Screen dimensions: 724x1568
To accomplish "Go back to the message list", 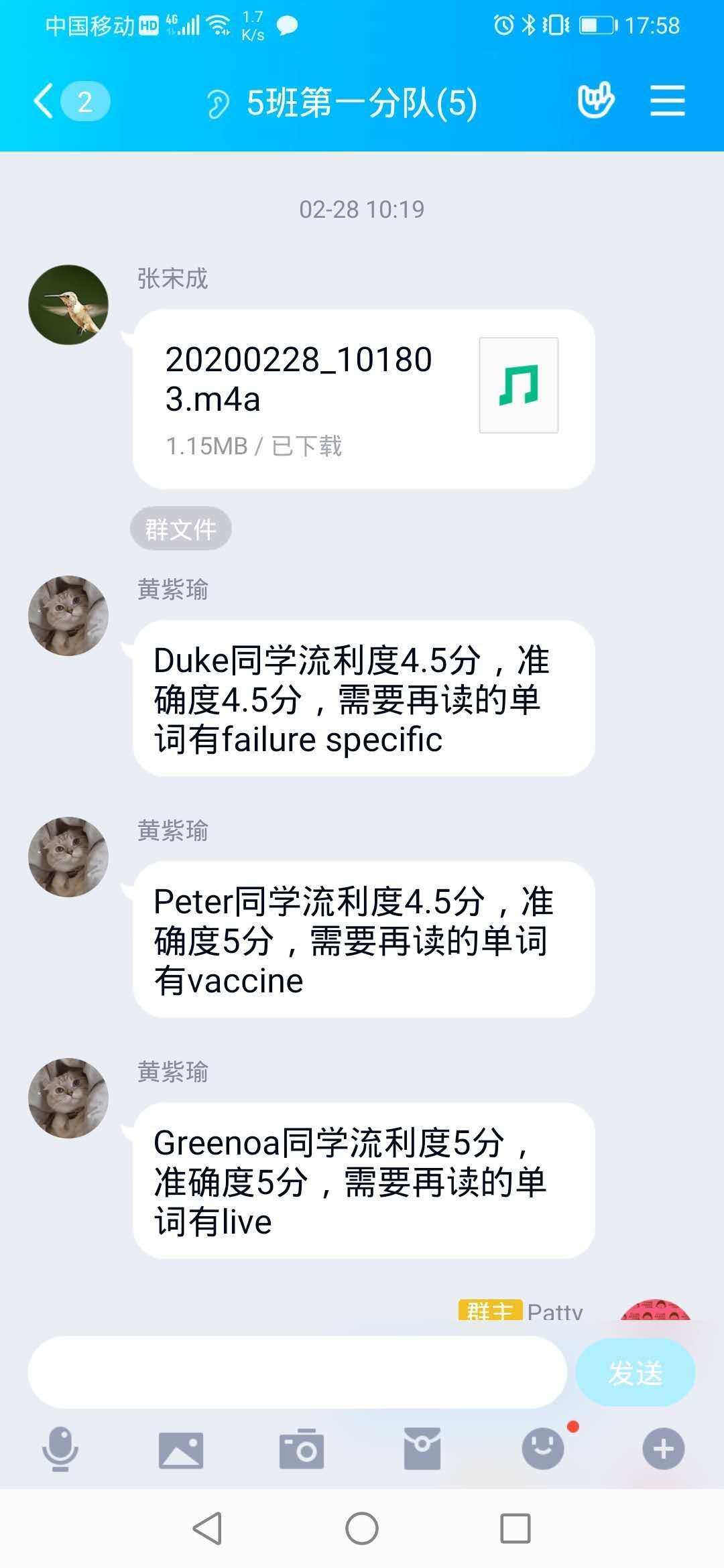I will point(44,102).
